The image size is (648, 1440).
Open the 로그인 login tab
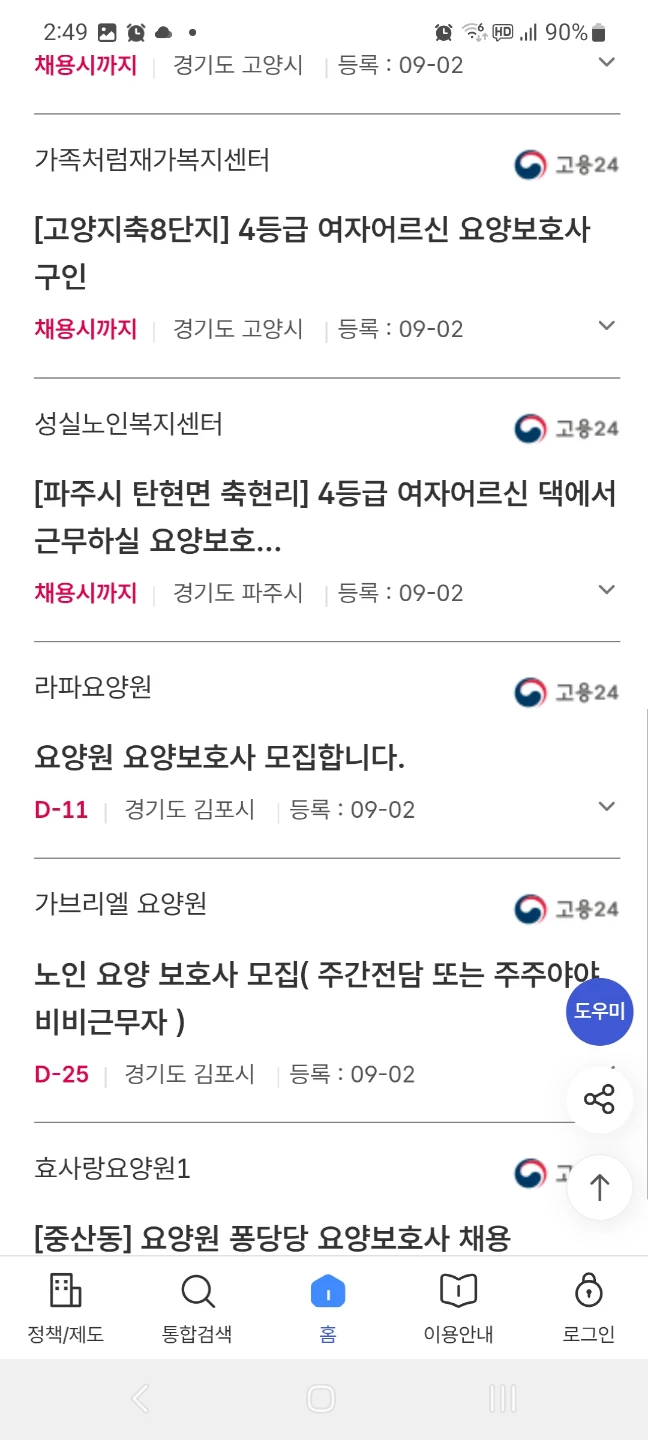(x=589, y=1308)
